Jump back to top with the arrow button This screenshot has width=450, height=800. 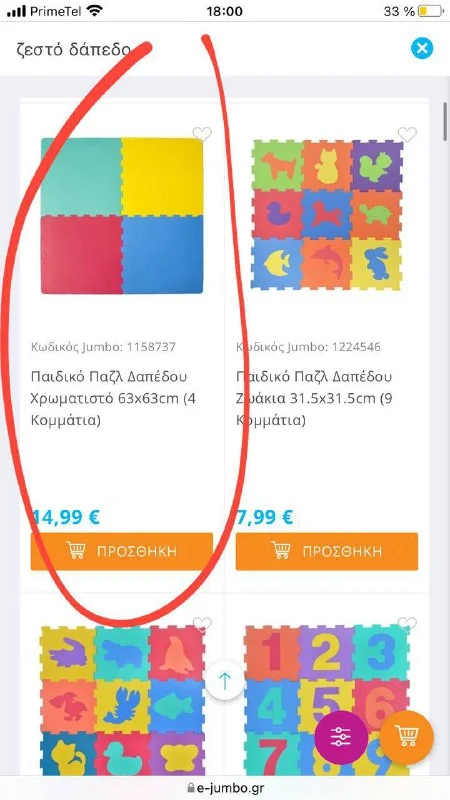point(225,680)
